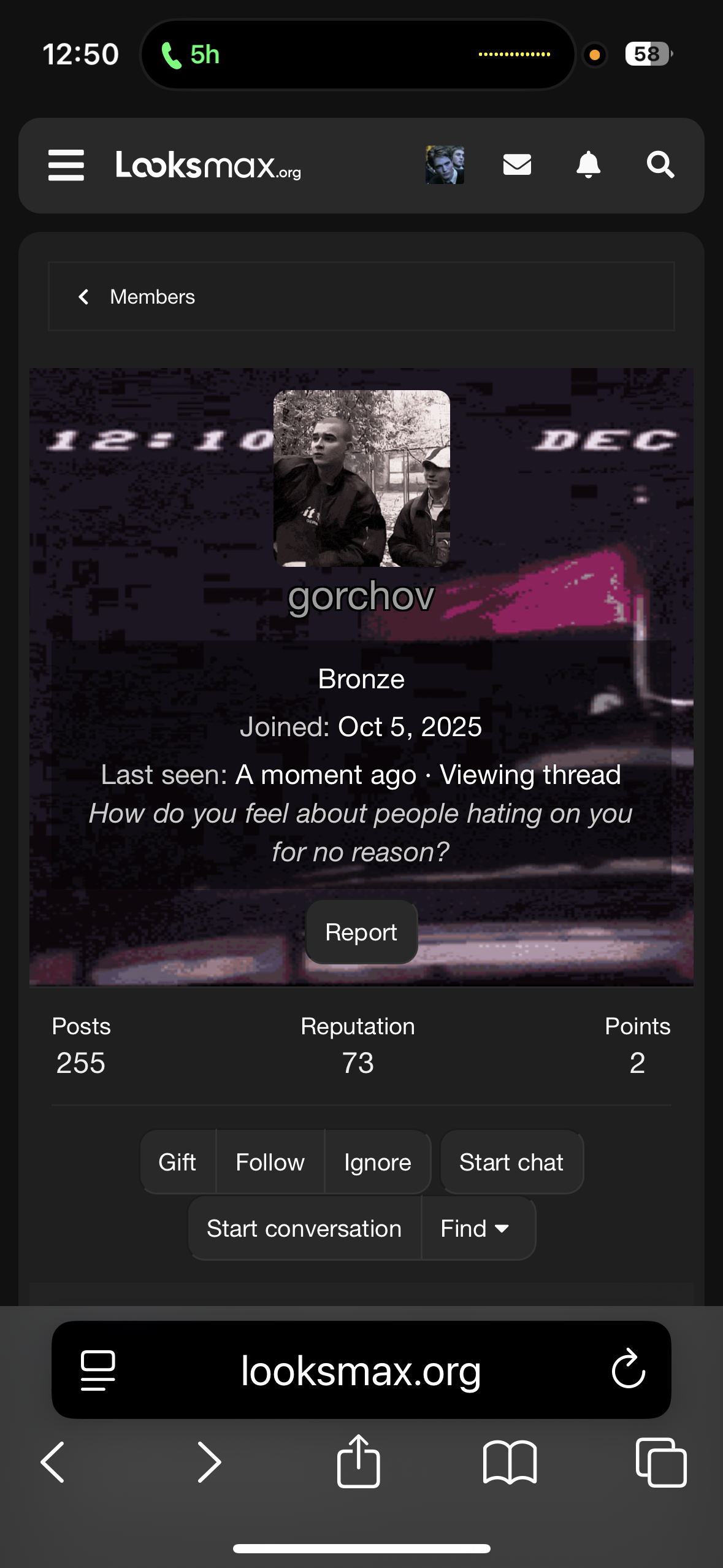Screen dimensions: 723x1568
Task: Start conversation with gorchov
Action: tap(304, 1228)
